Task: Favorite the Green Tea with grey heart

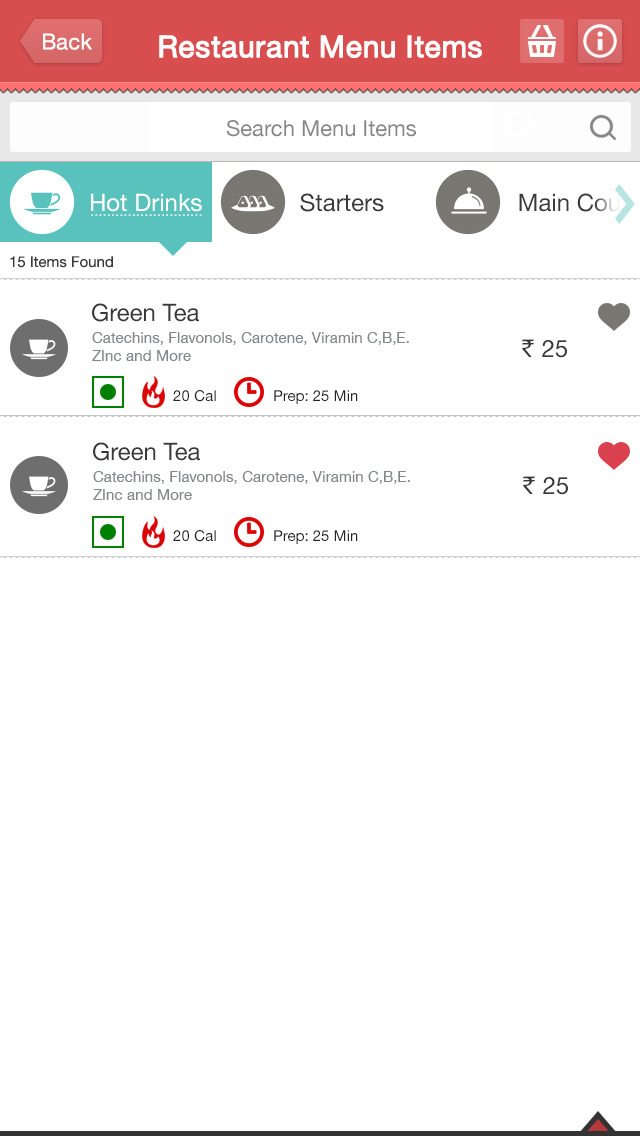Action: tap(614, 317)
